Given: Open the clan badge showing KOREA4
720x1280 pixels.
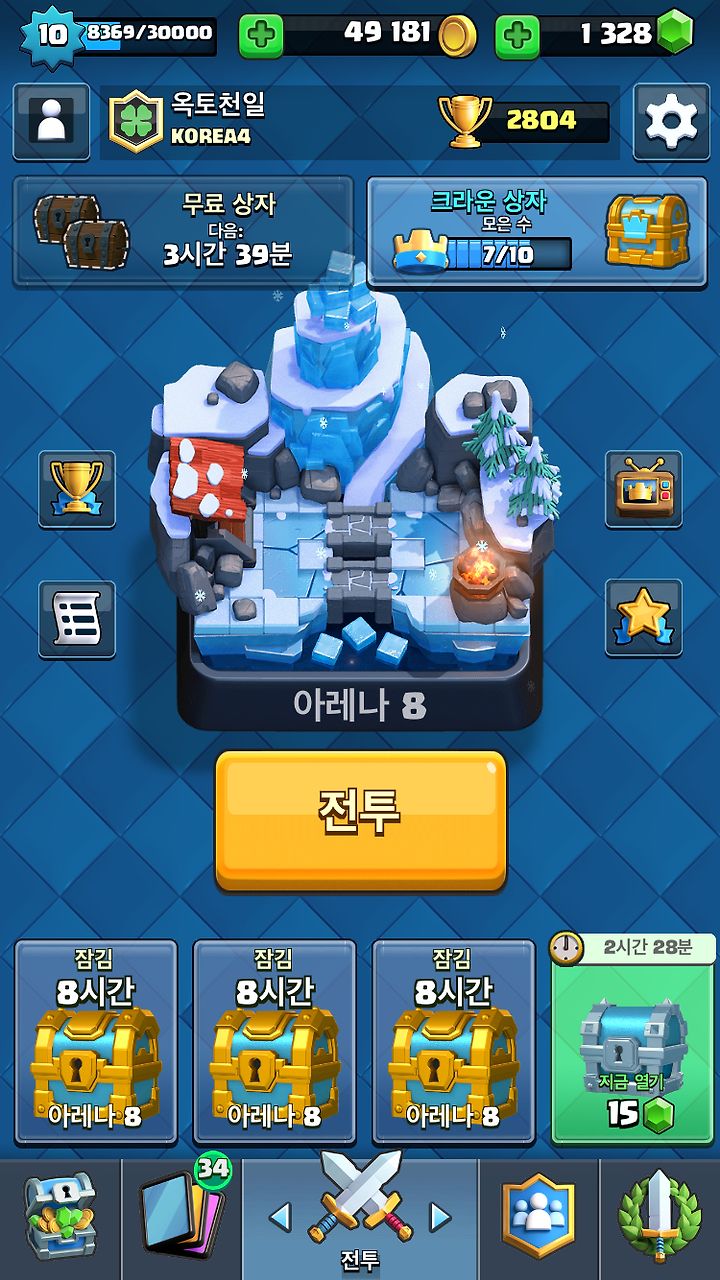Looking at the screenshot, I should pos(135,122).
